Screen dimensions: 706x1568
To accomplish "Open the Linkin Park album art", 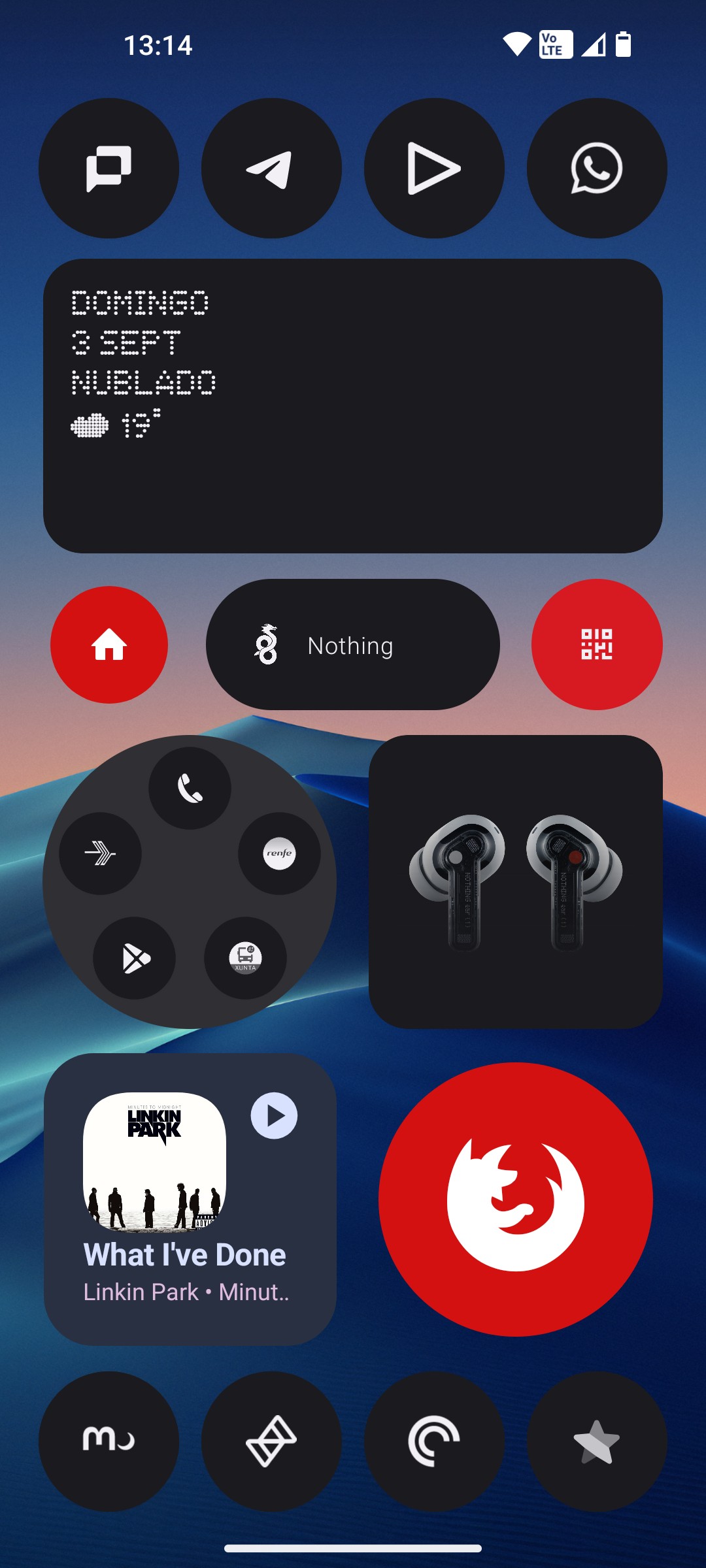I will click(154, 1162).
